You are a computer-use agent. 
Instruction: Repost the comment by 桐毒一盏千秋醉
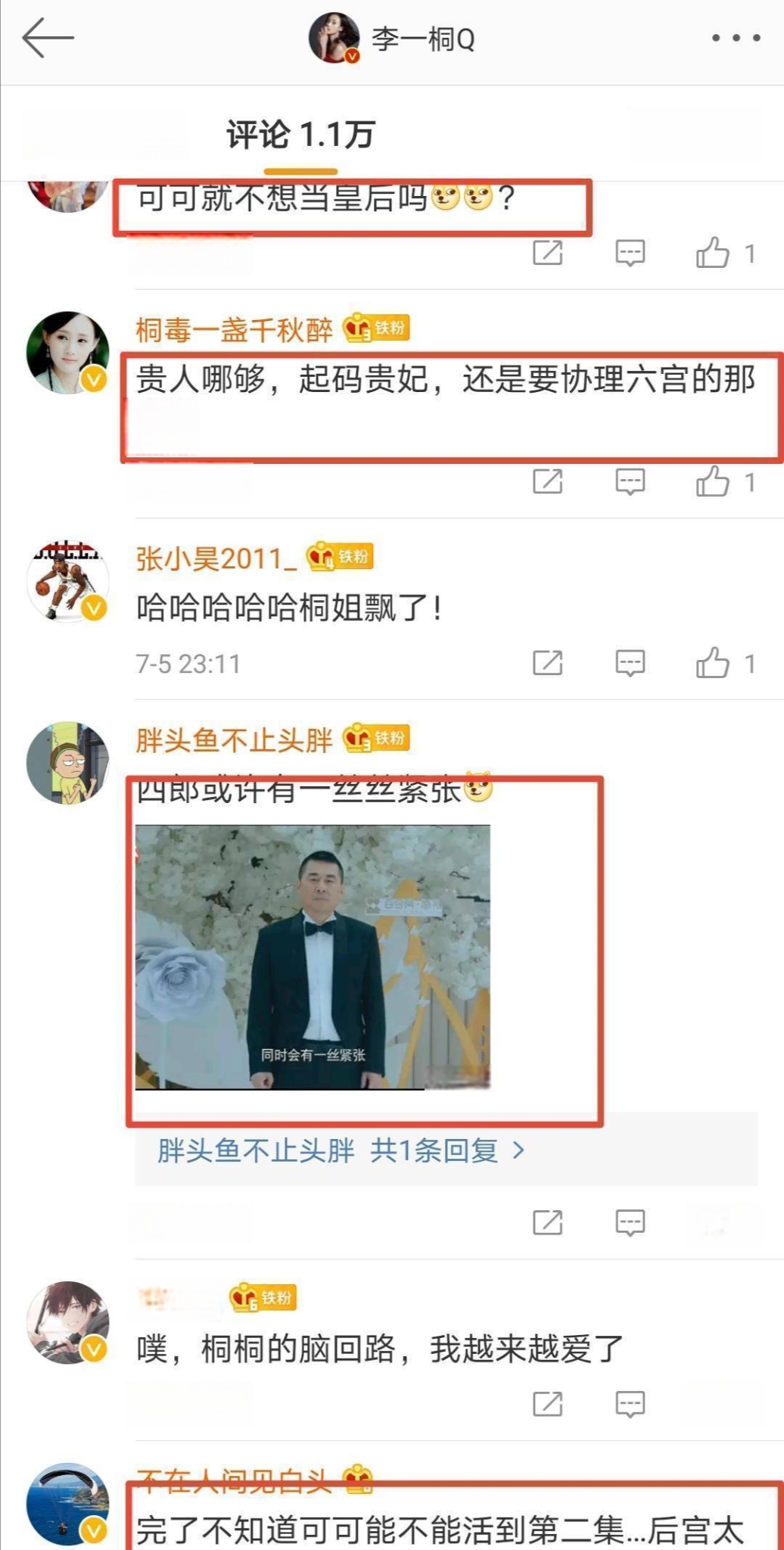coord(547,481)
